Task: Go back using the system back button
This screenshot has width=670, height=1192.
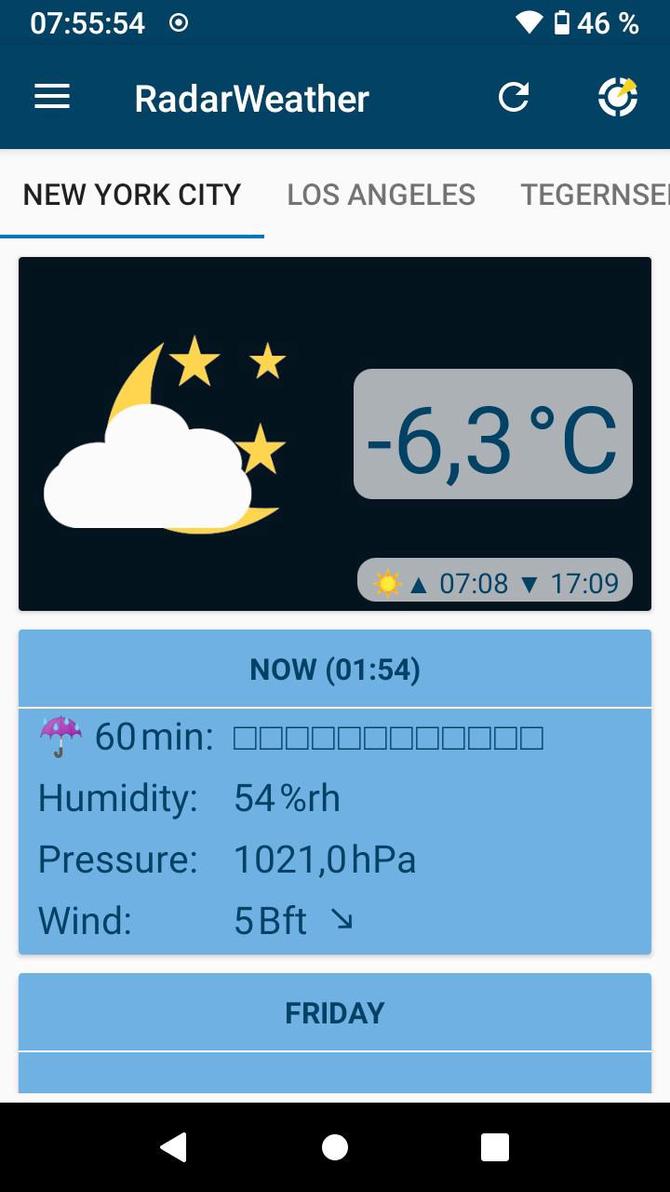Action: click(174, 1147)
